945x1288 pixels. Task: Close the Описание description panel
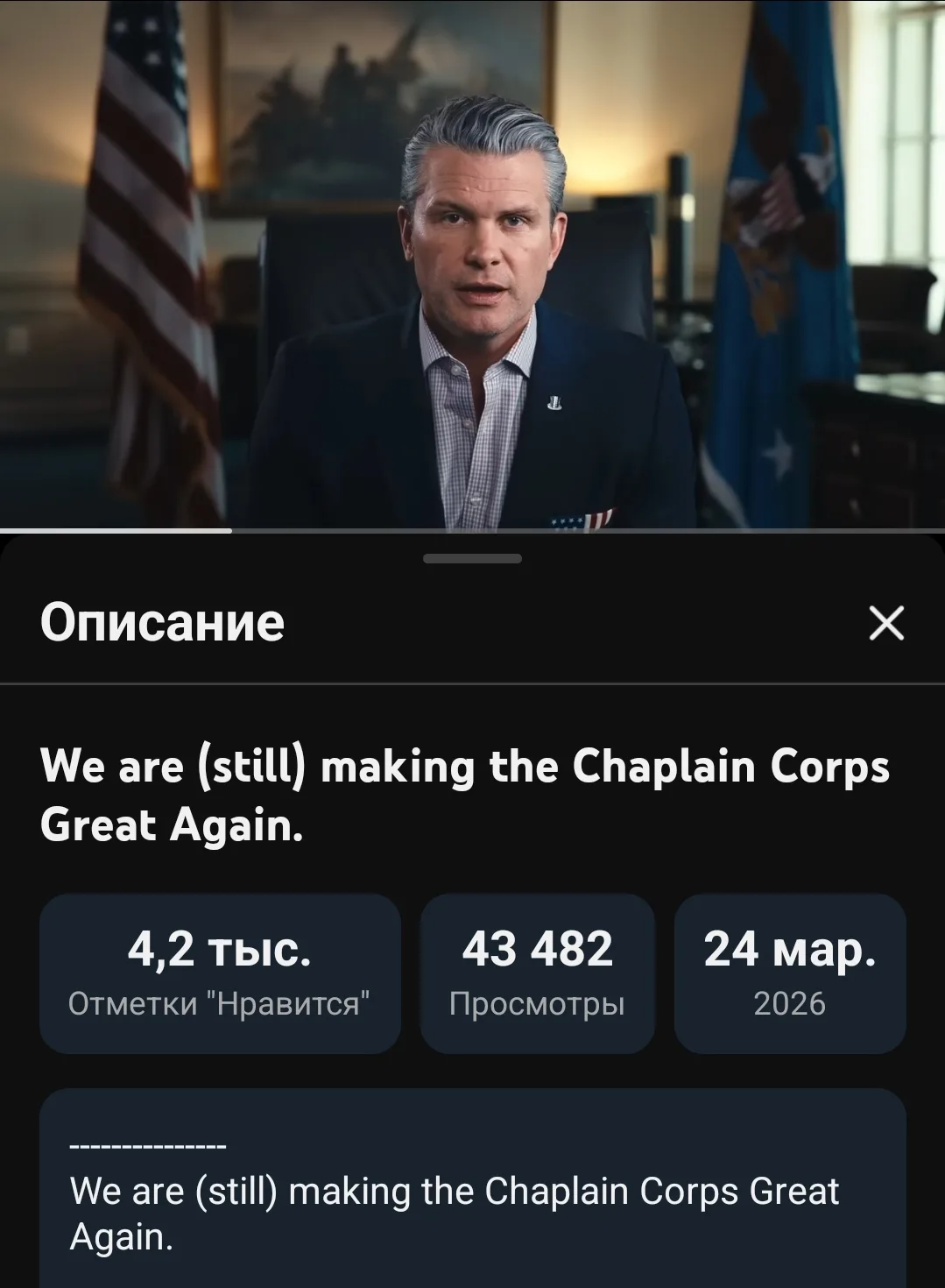pyautogui.click(x=886, y=624)
